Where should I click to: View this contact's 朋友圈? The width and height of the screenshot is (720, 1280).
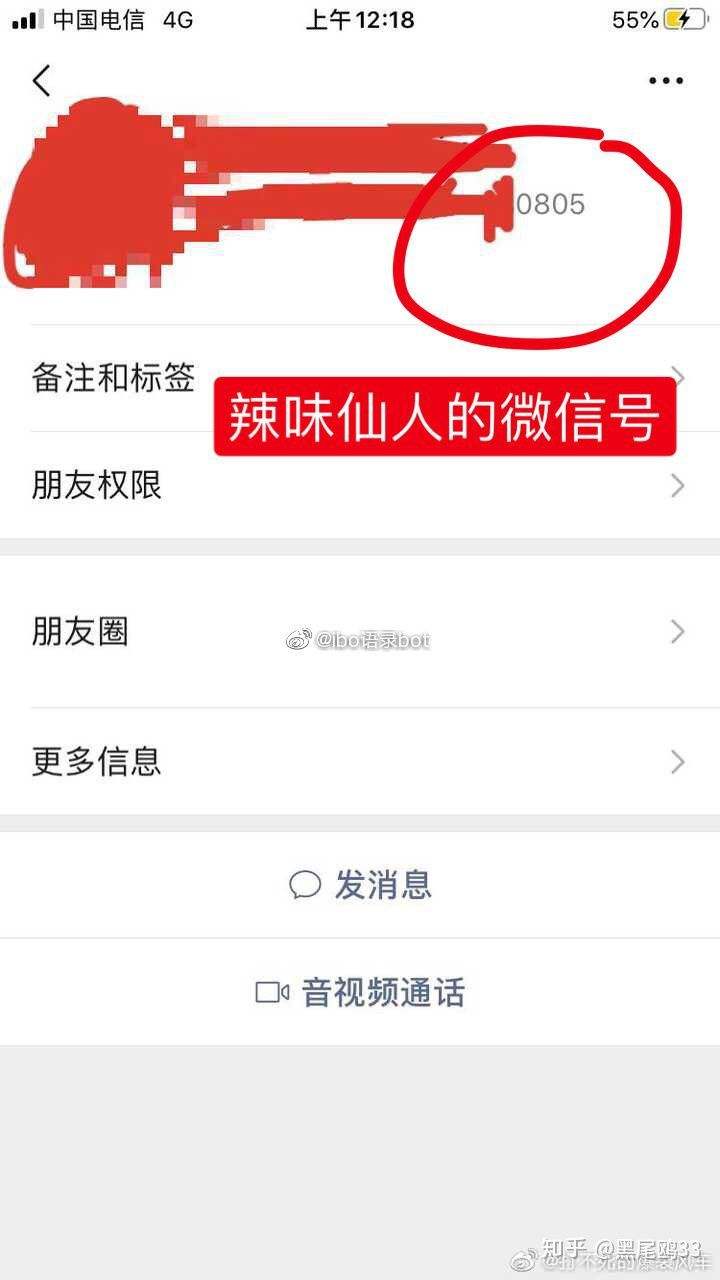pos(360,631)
